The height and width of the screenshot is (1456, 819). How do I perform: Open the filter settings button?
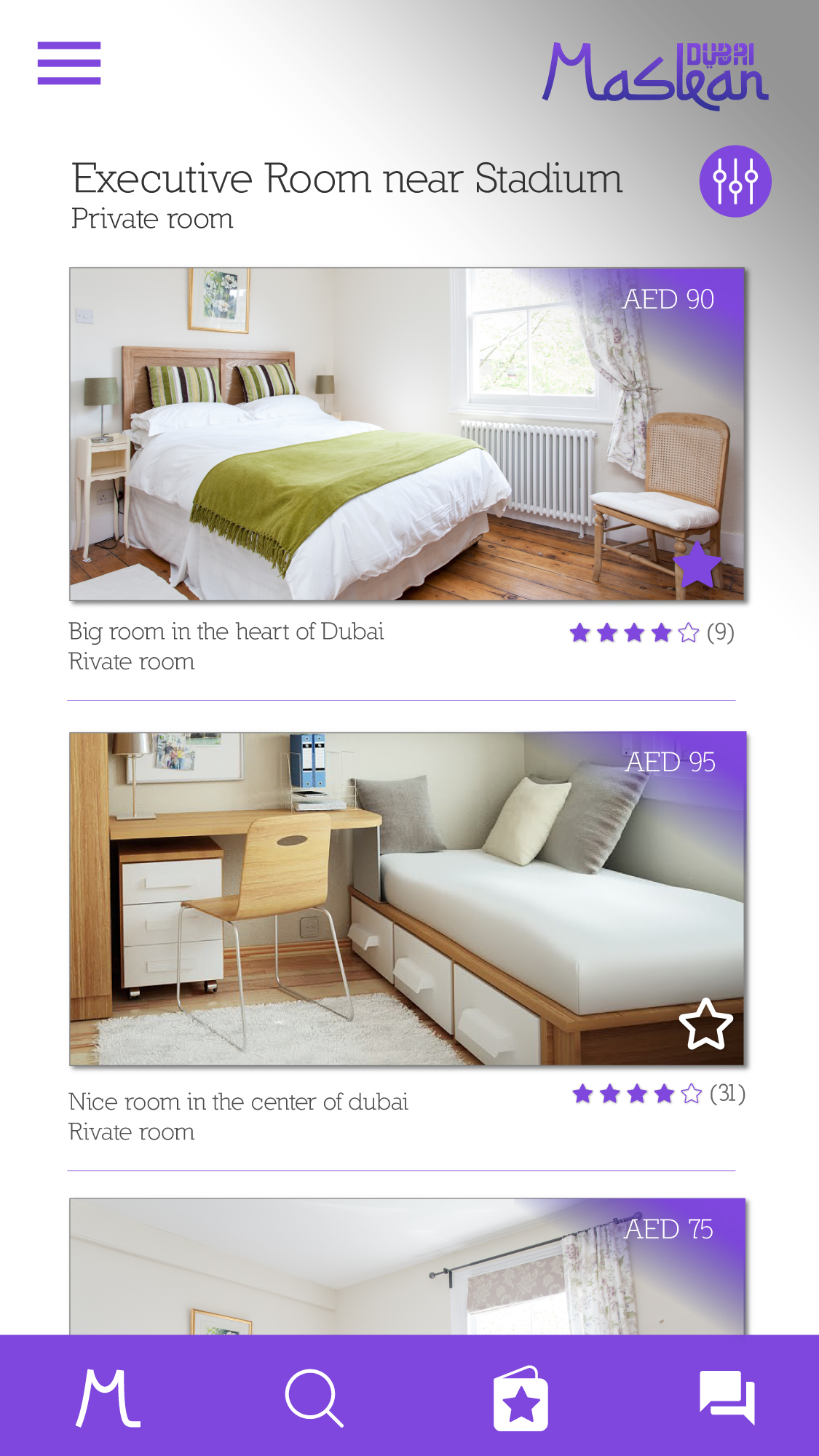click(x=735, y=181)
